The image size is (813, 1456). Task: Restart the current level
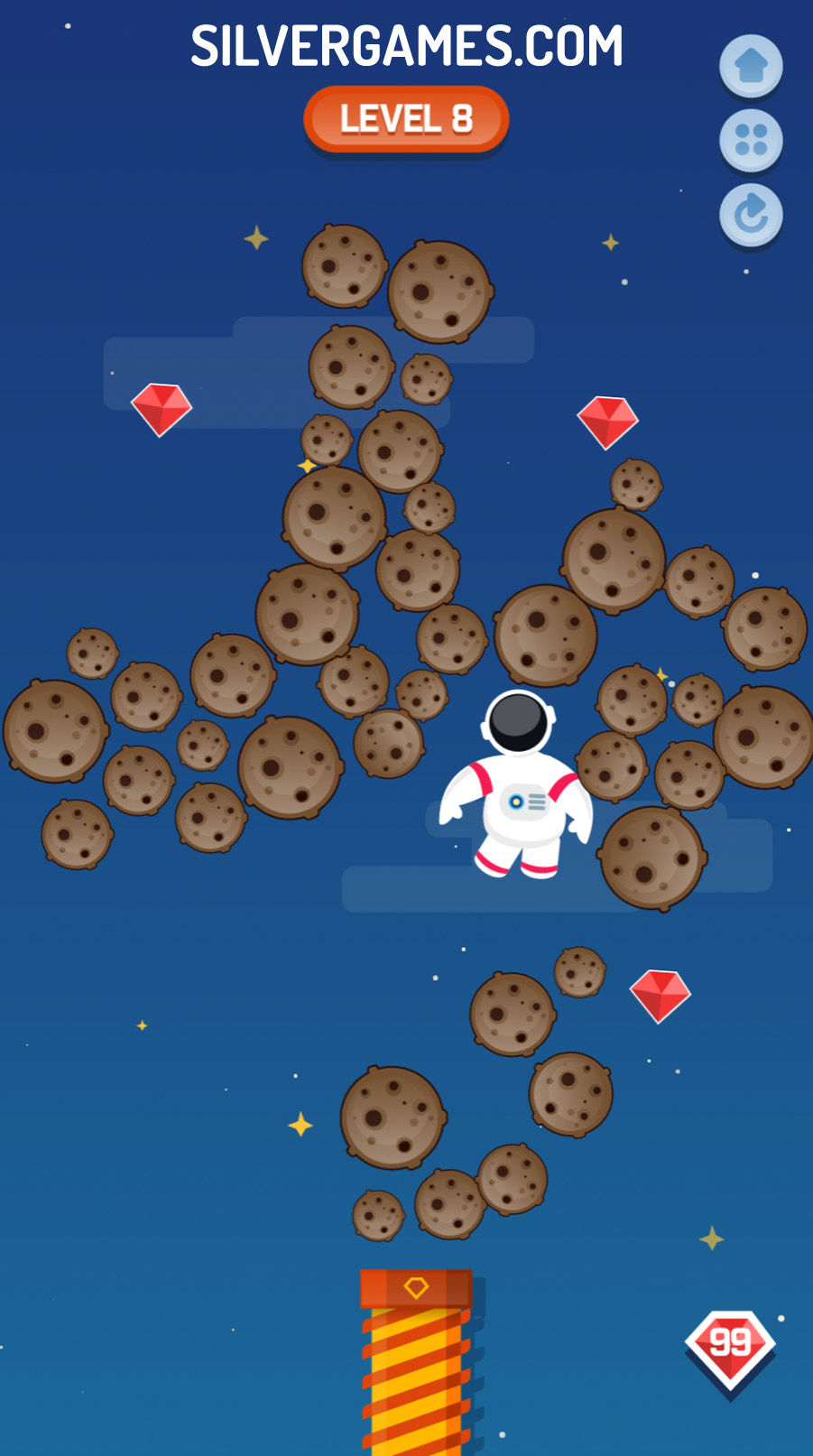[x=751, y=215]
